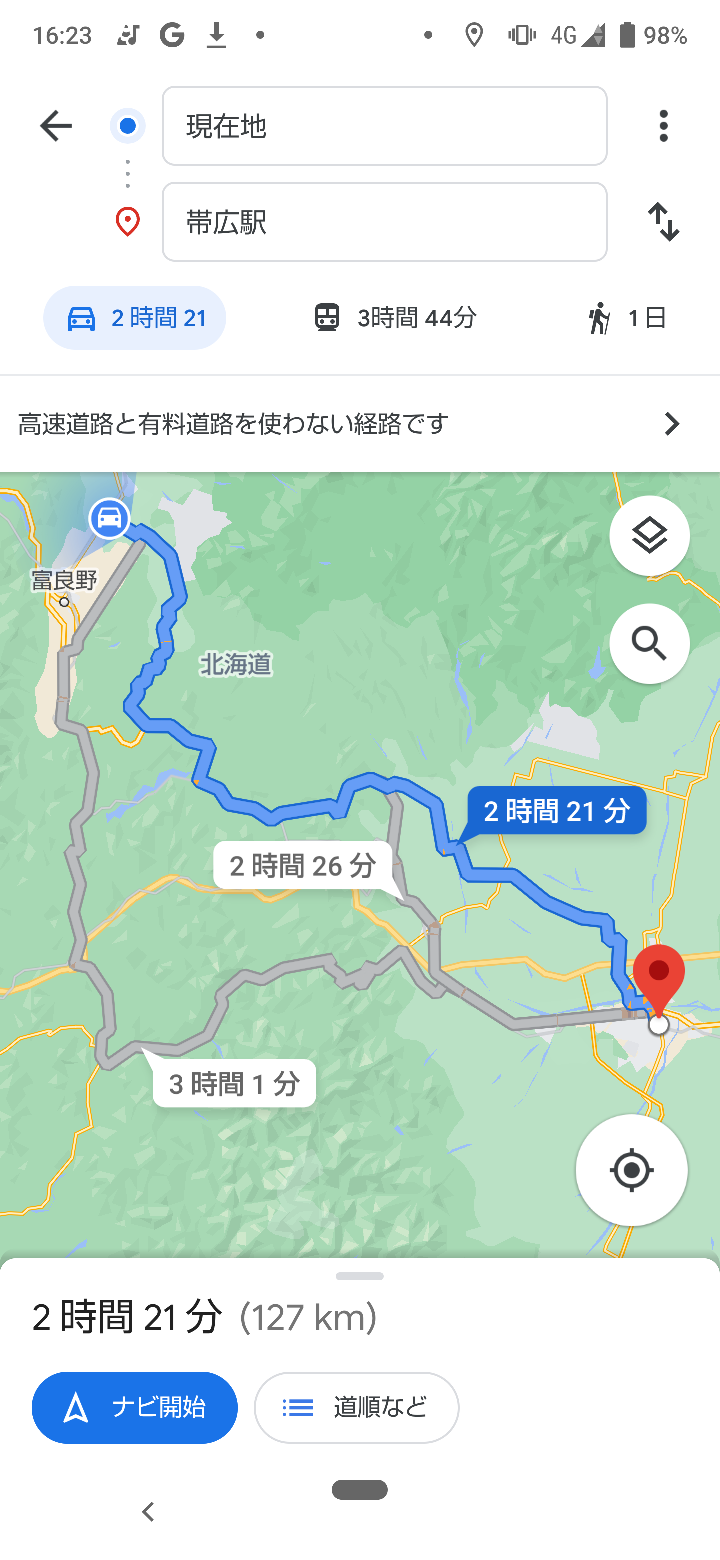Image resolution: width=720 pixels, height=1560 pixels.
Task: Tap the system home pill
Action: pos(360,1490)
